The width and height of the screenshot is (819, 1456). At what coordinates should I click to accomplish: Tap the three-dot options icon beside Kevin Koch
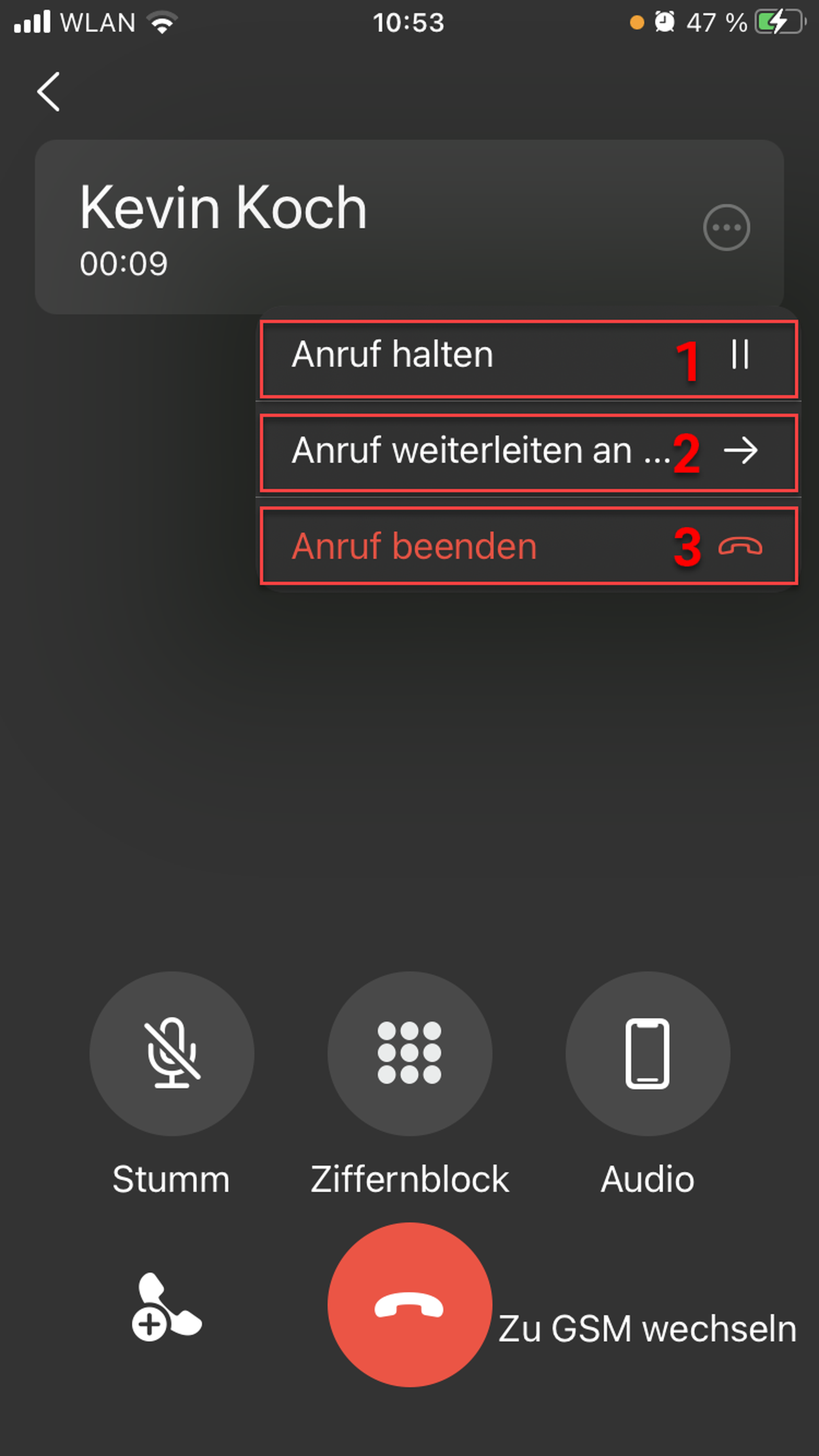(726, 227)
